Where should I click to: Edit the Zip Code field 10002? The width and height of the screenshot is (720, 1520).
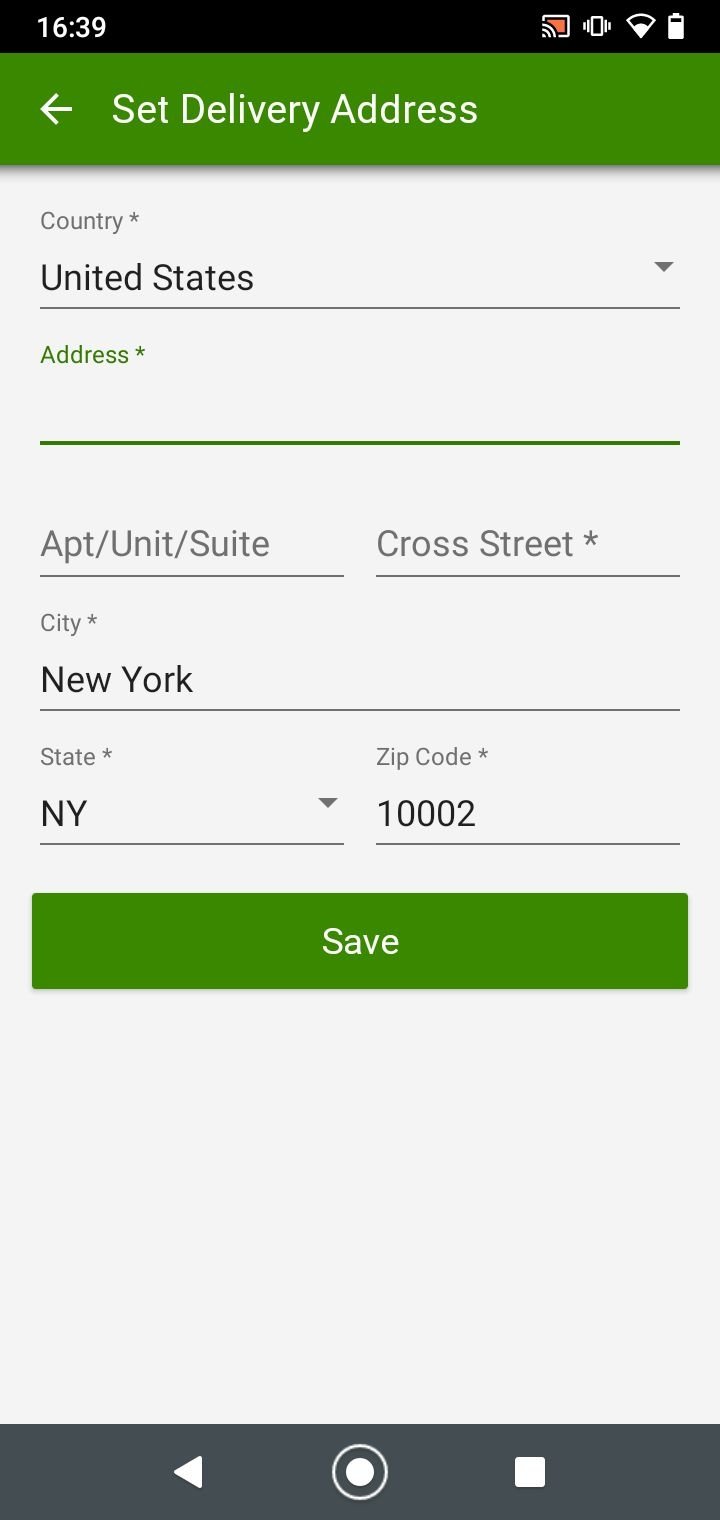coord(528,813)
